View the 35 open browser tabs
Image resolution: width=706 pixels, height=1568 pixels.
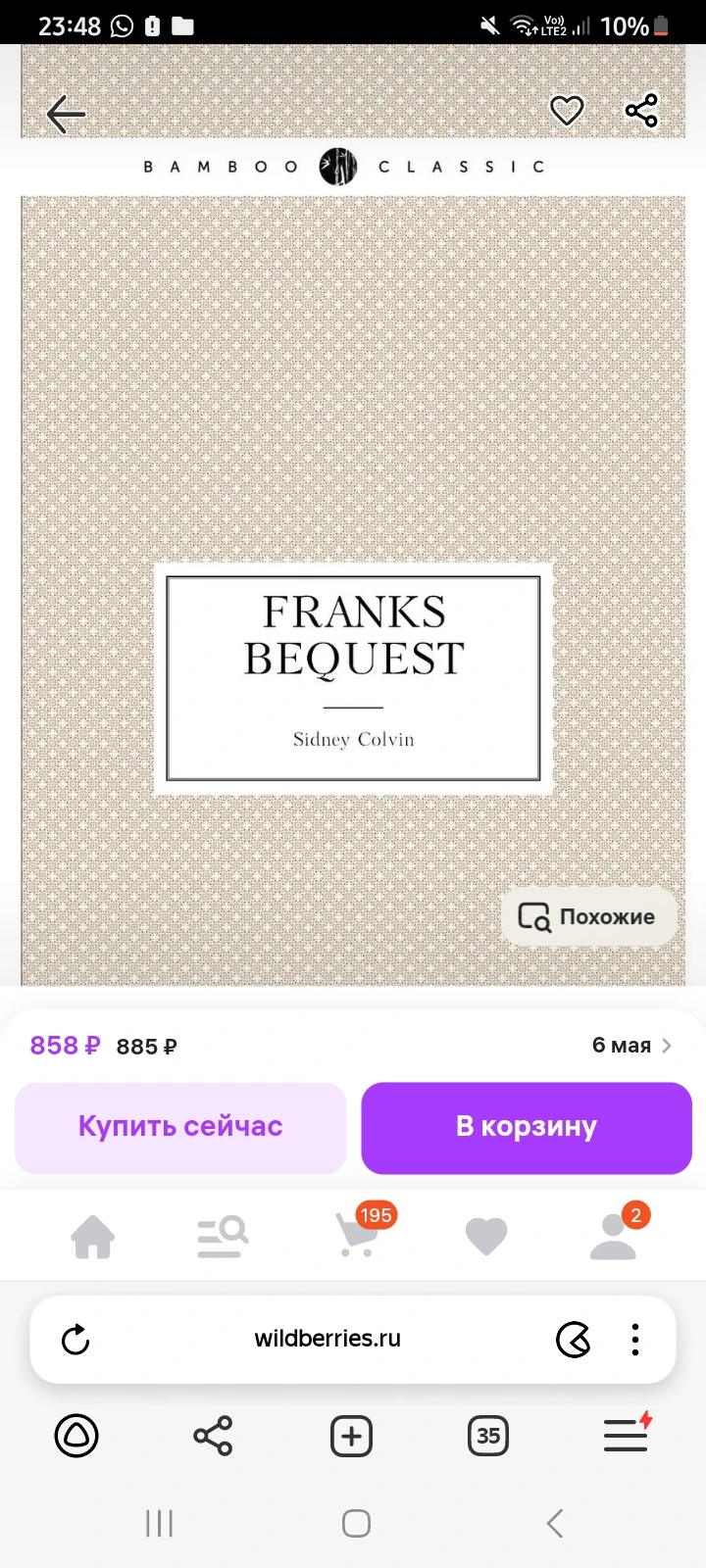[488, 1437]
